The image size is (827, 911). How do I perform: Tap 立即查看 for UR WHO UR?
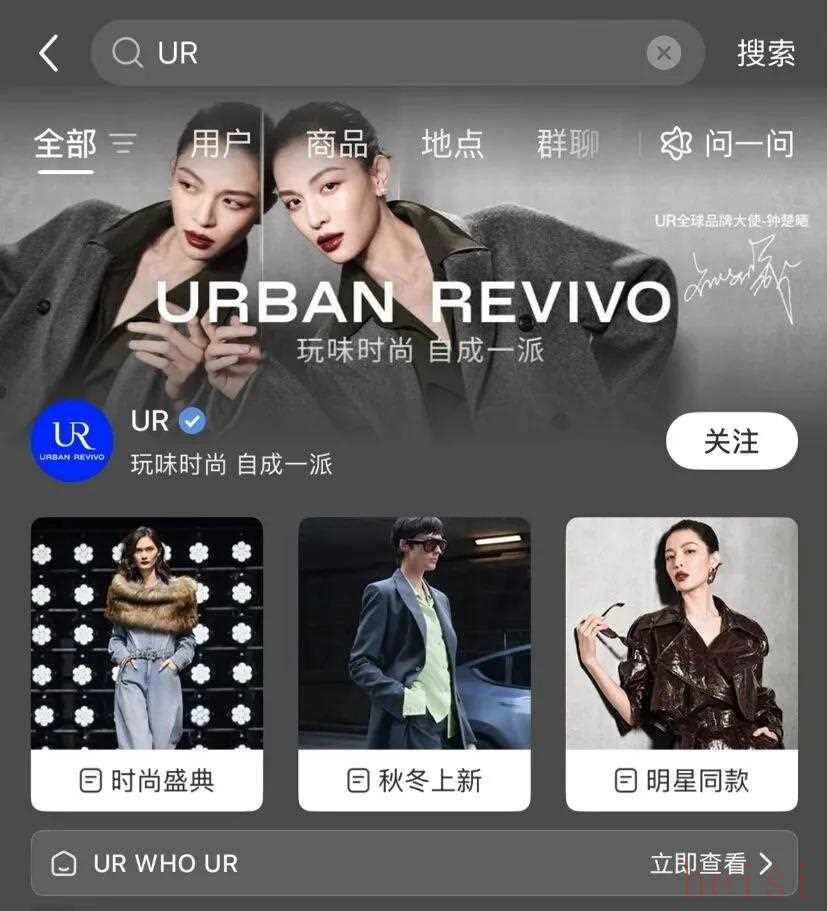click(x=711, y=863)
